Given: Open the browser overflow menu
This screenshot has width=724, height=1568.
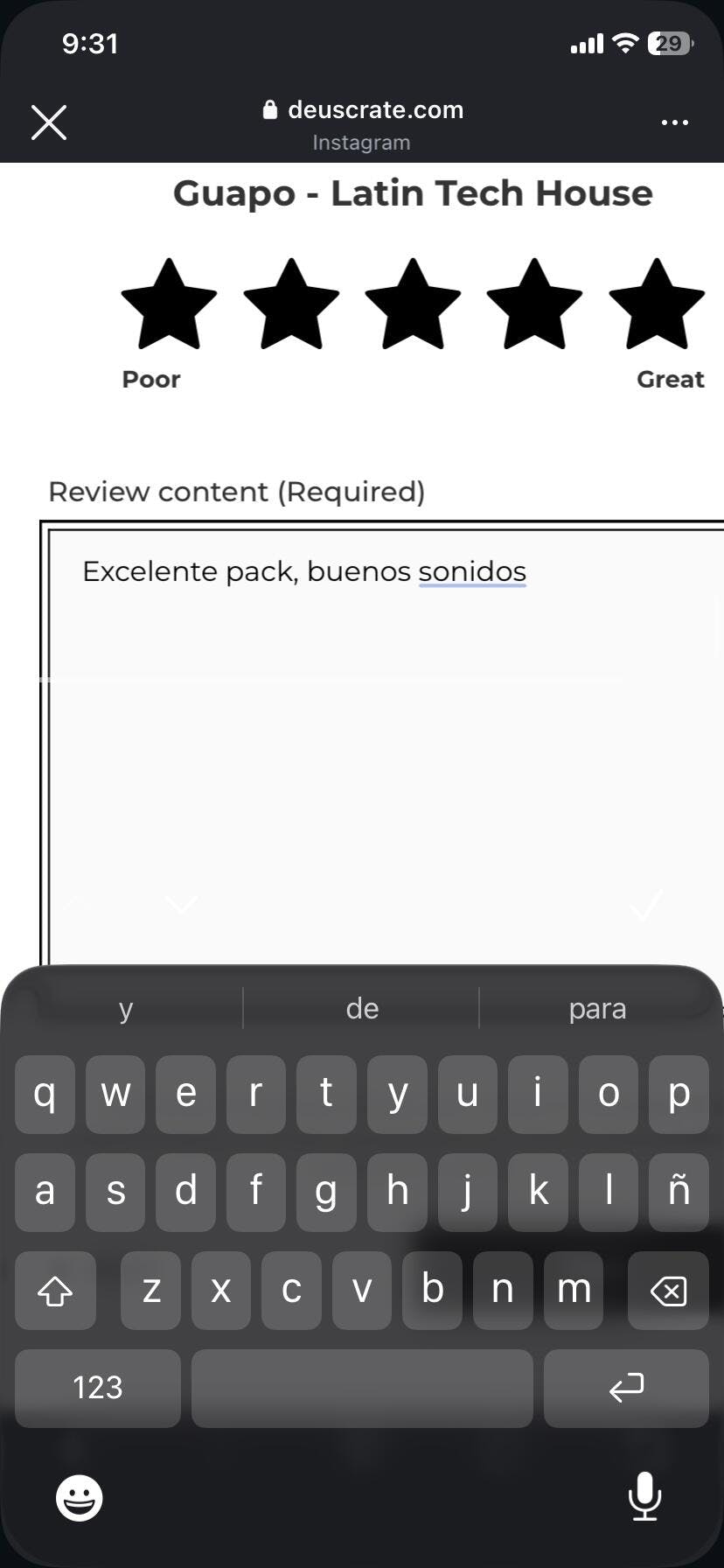Looking at the screenshot, I should [x=674, y=122].
